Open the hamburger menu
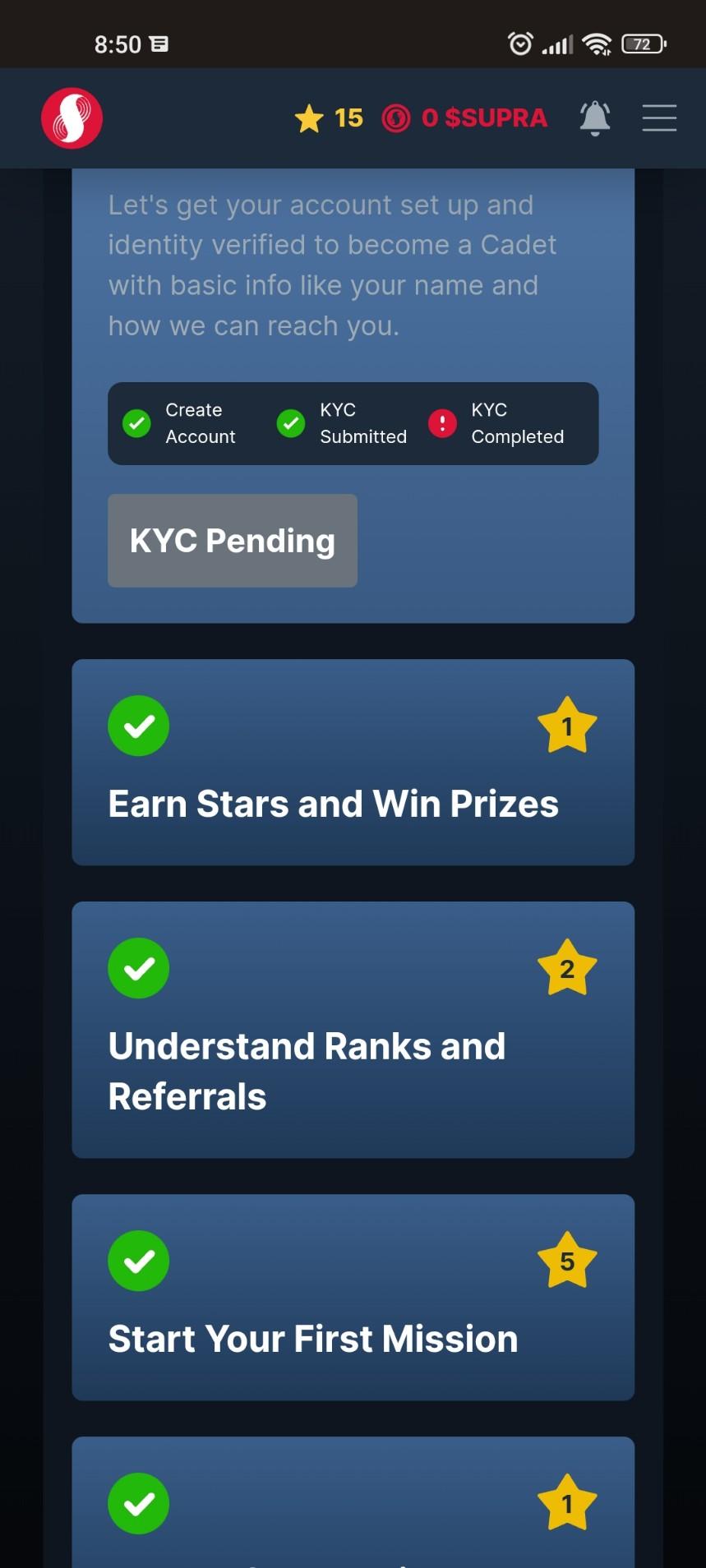The height and width of the screenshot is (1568, 706). (659, 118)
